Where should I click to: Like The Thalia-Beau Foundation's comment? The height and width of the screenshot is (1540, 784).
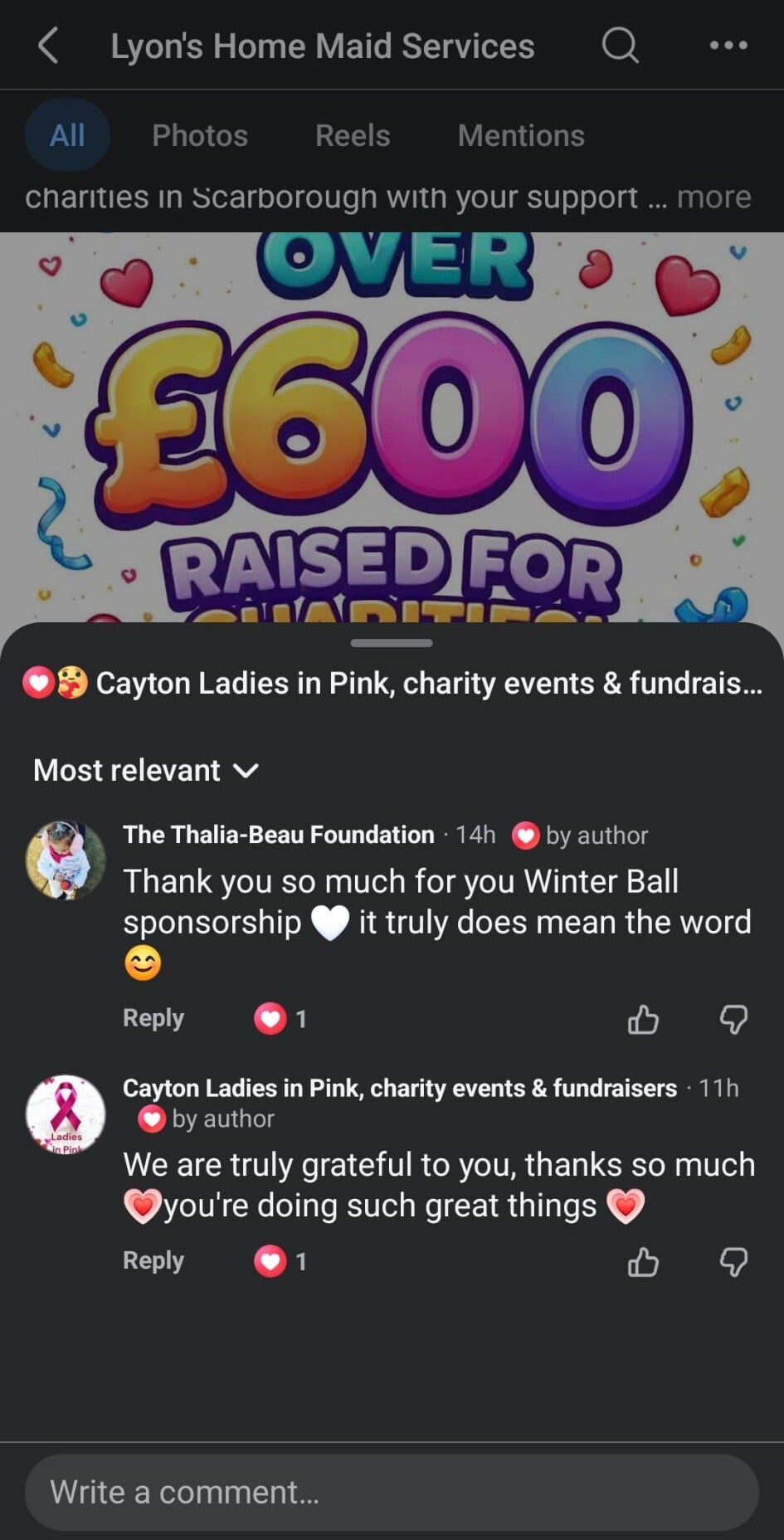coord(643,1020)
